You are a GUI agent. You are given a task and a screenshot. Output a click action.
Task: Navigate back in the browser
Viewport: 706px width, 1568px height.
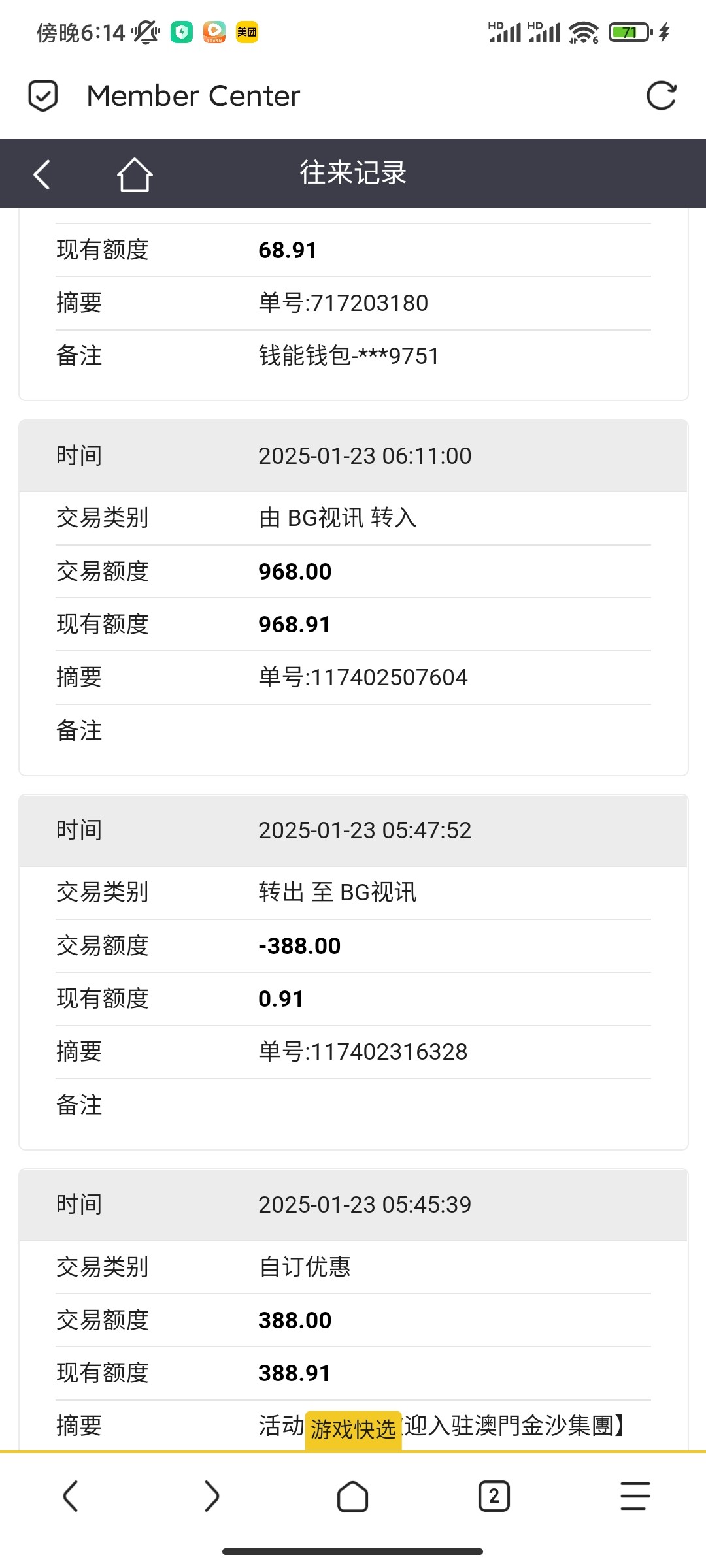pos(71,1496)
